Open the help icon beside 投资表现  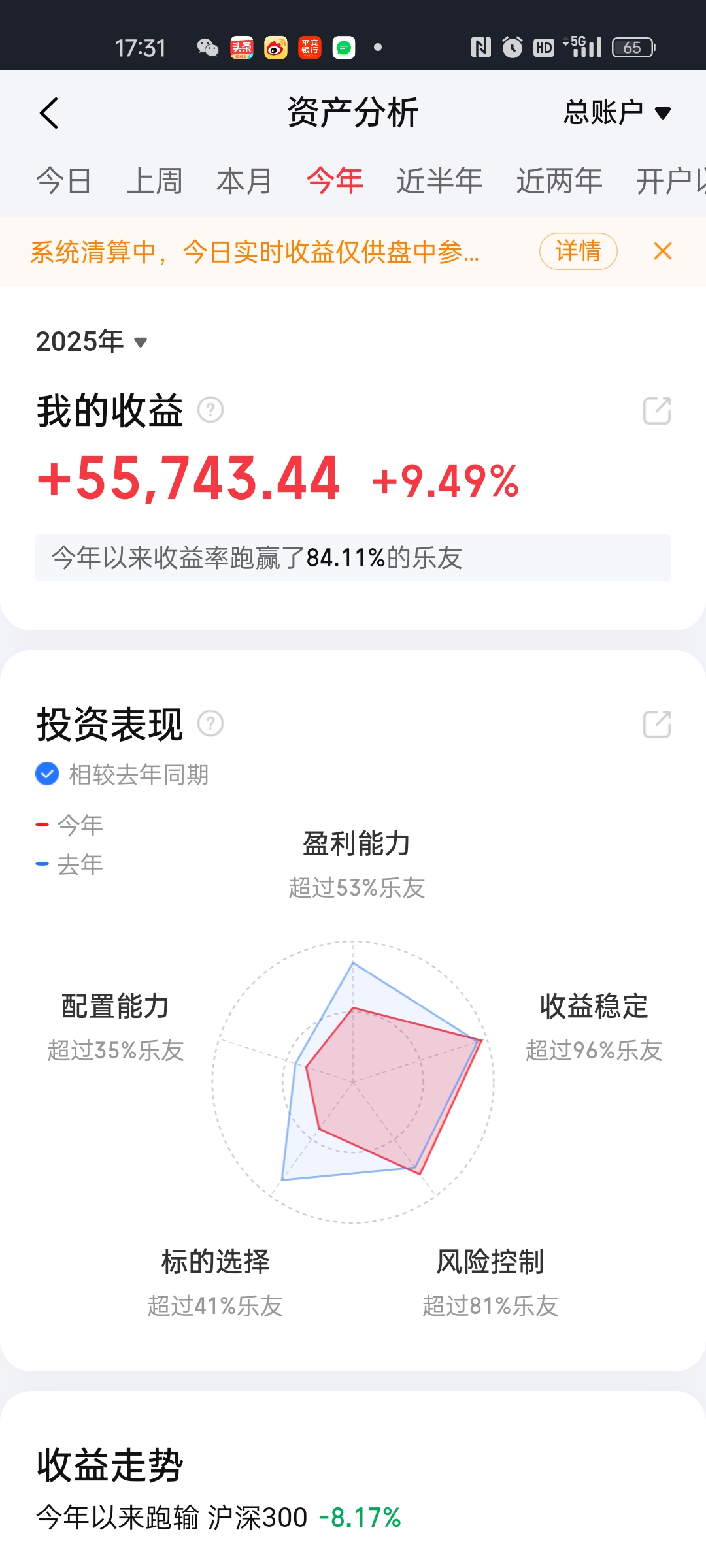(x=210, y=724)
